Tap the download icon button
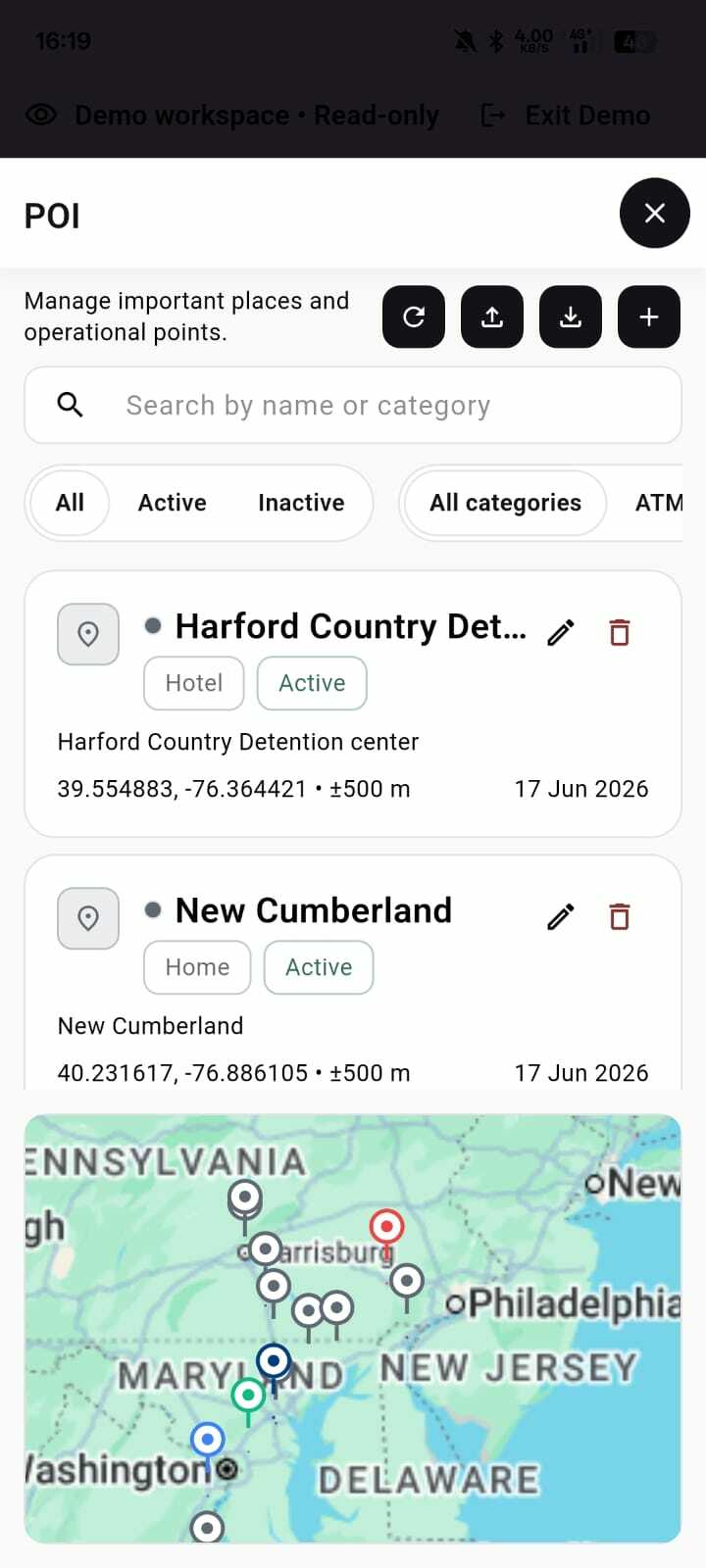Viewport: 706px width, 1568px height. 571,317
